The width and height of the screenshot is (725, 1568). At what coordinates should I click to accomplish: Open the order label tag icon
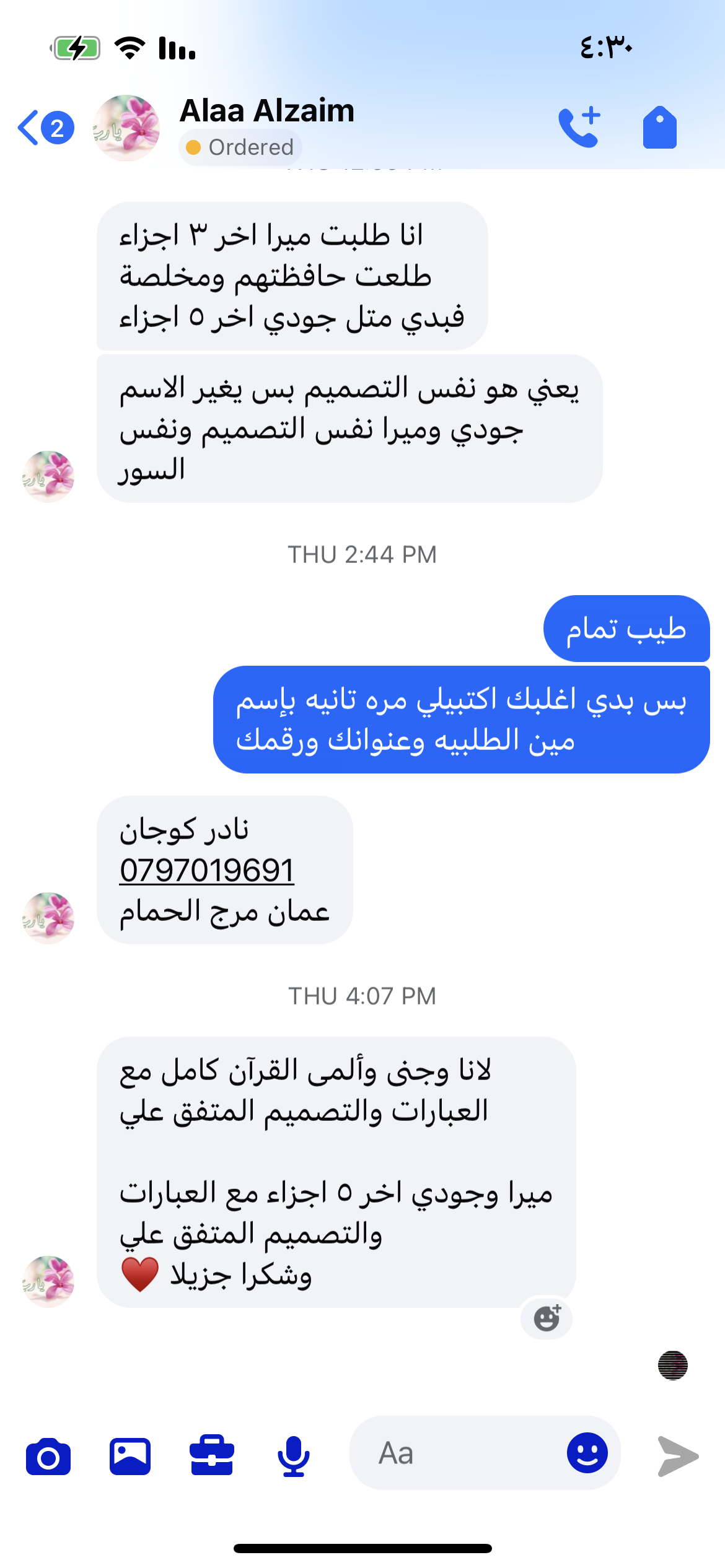pyautogui.click(x=659, y=127)
